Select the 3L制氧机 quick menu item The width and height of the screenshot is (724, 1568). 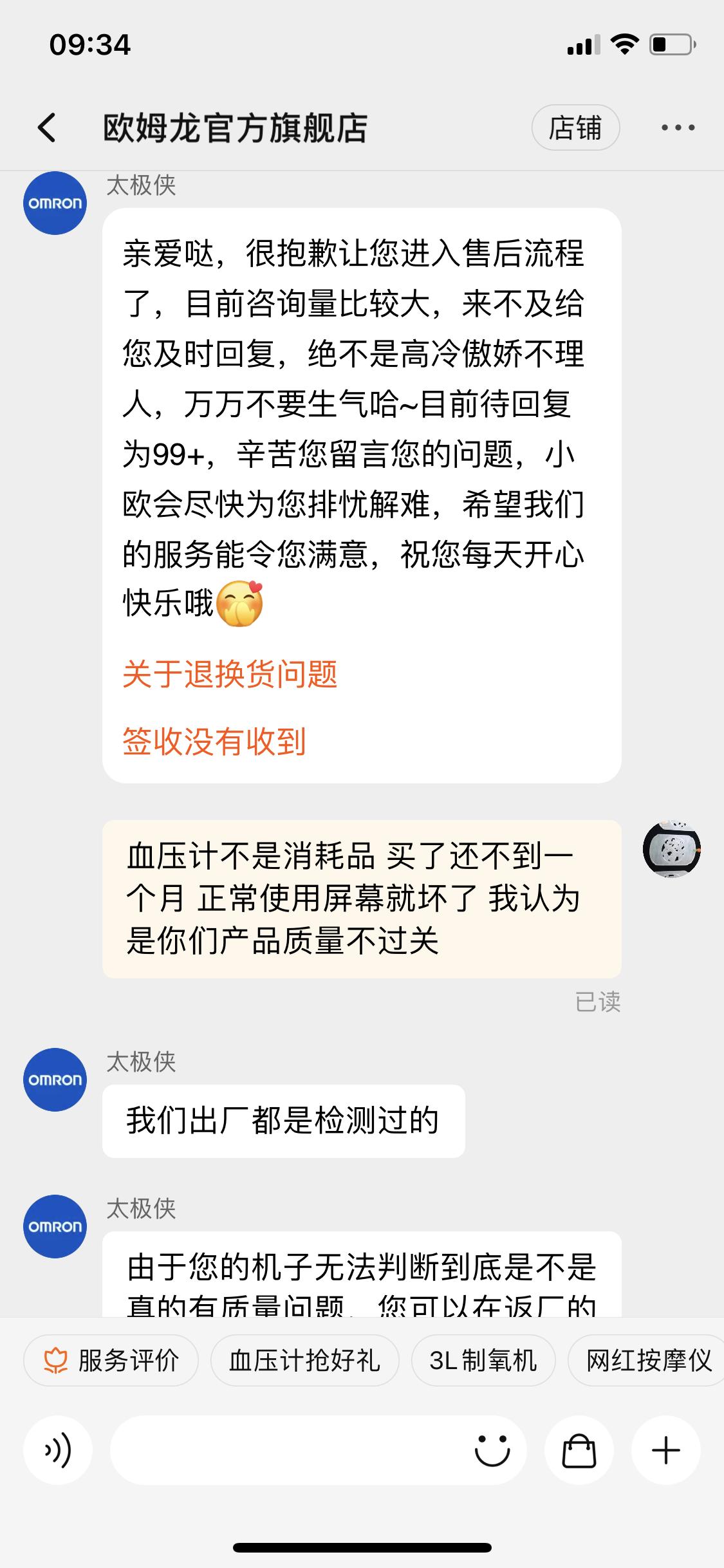pos(483,1360)
